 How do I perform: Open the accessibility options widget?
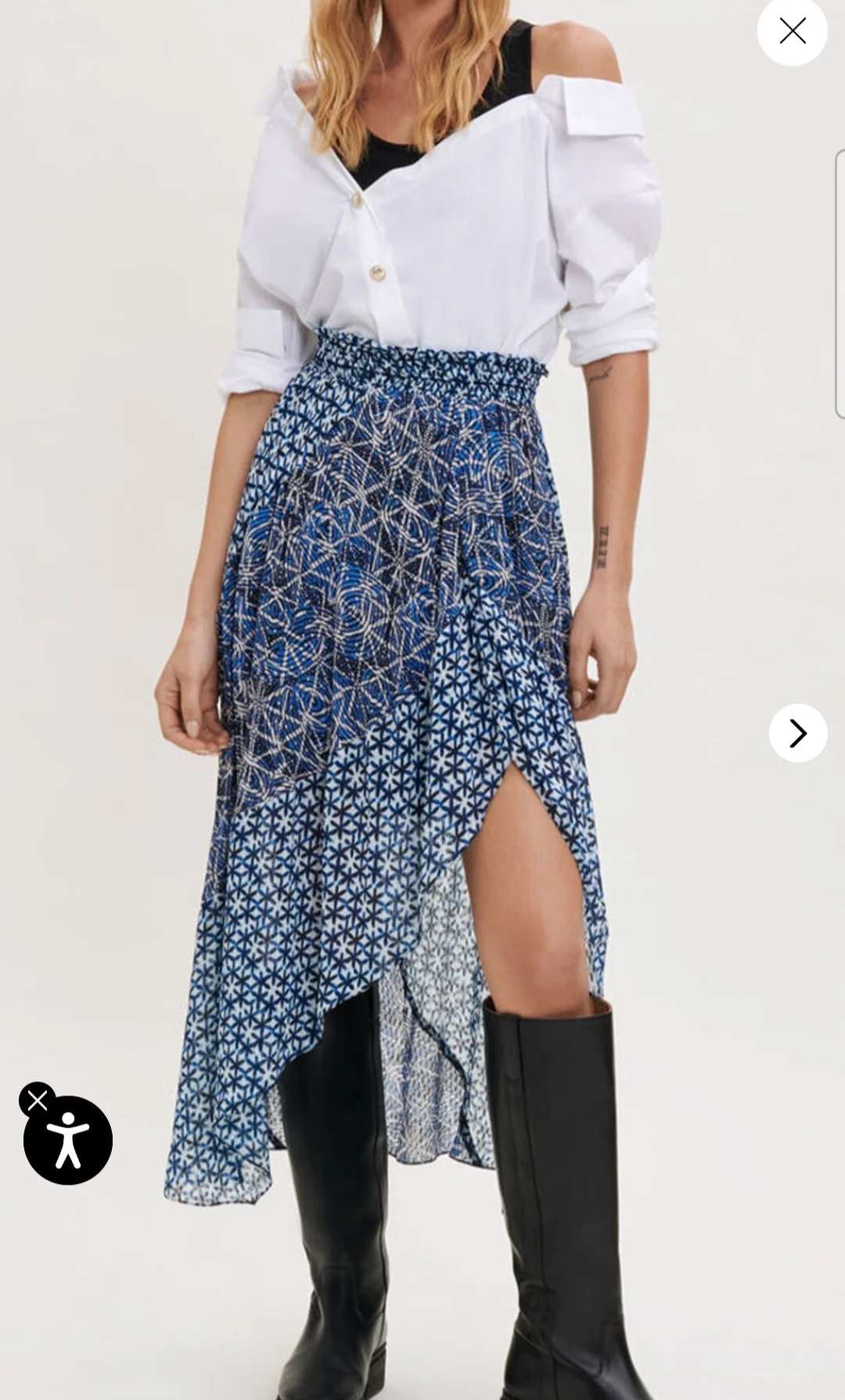pos(68,1139)
